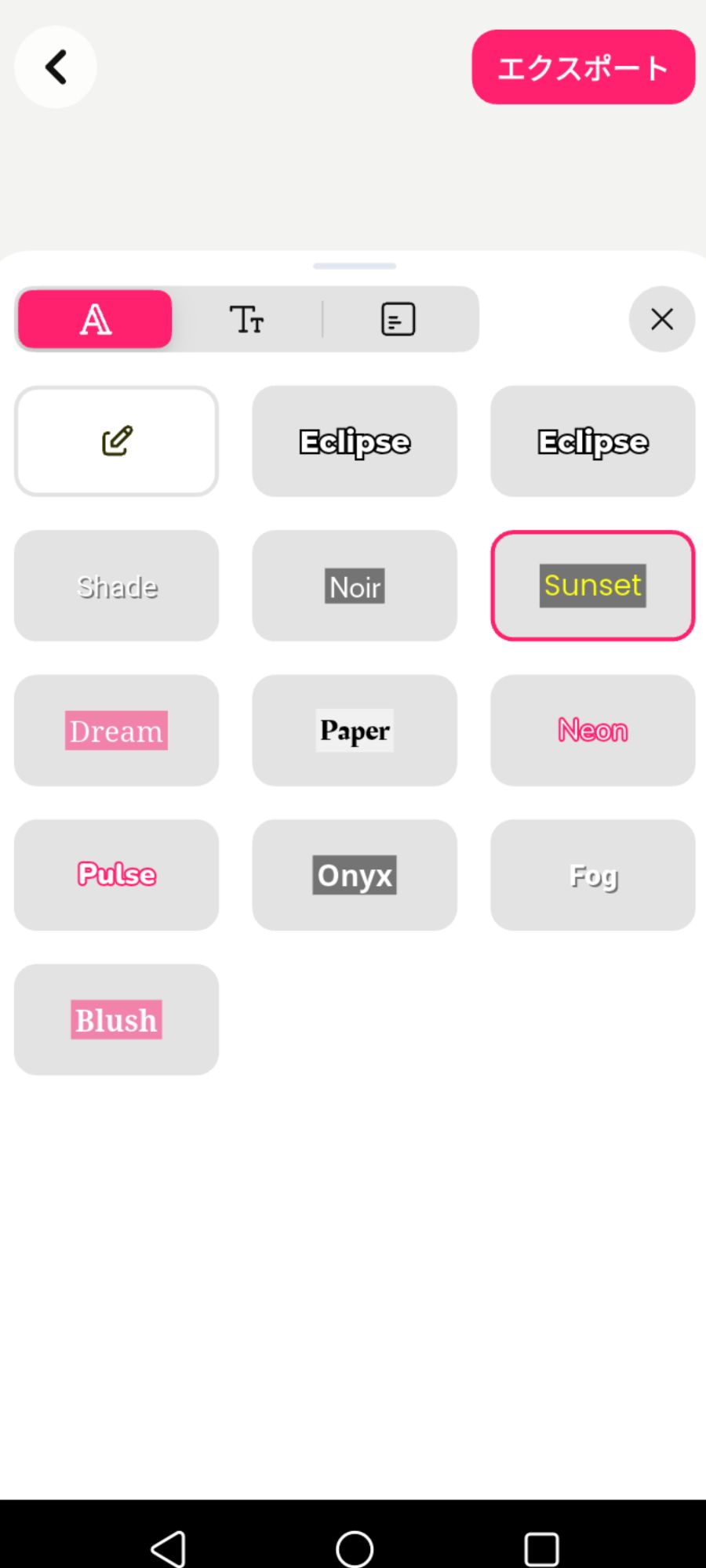Choose the Noir text style
Screen dimensions: 706x1568
355,586
